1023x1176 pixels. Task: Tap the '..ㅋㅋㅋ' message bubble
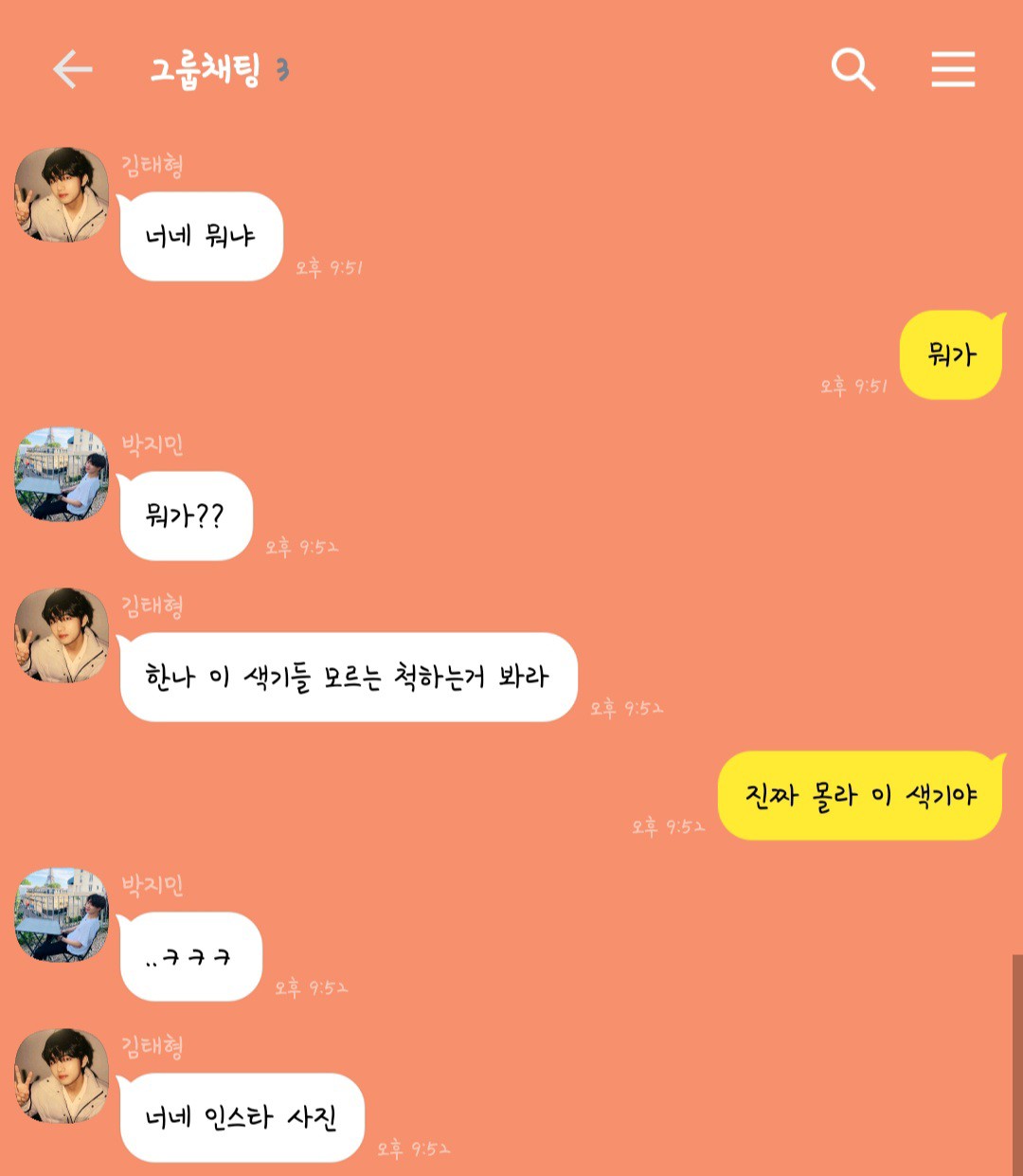(x=189, y=957)
